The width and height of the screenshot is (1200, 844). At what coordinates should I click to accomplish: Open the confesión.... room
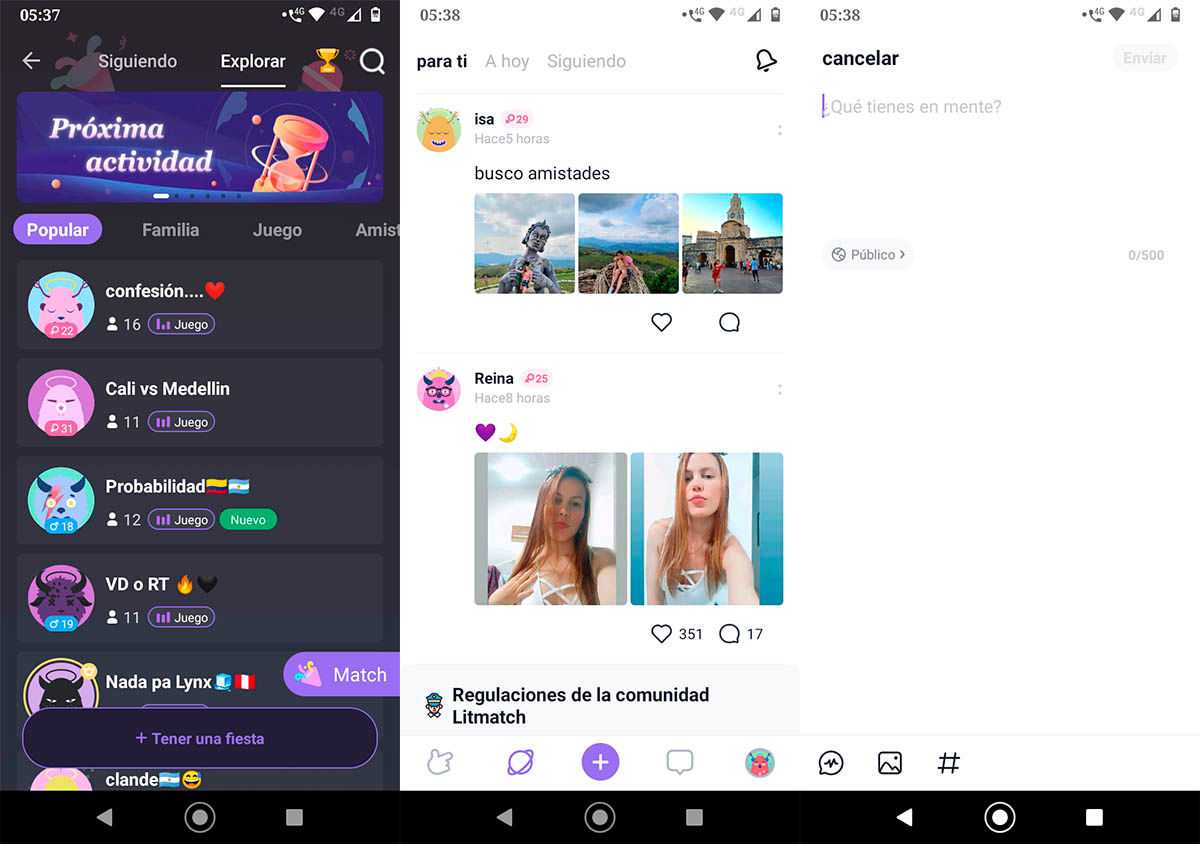click(x=200, y=304)
